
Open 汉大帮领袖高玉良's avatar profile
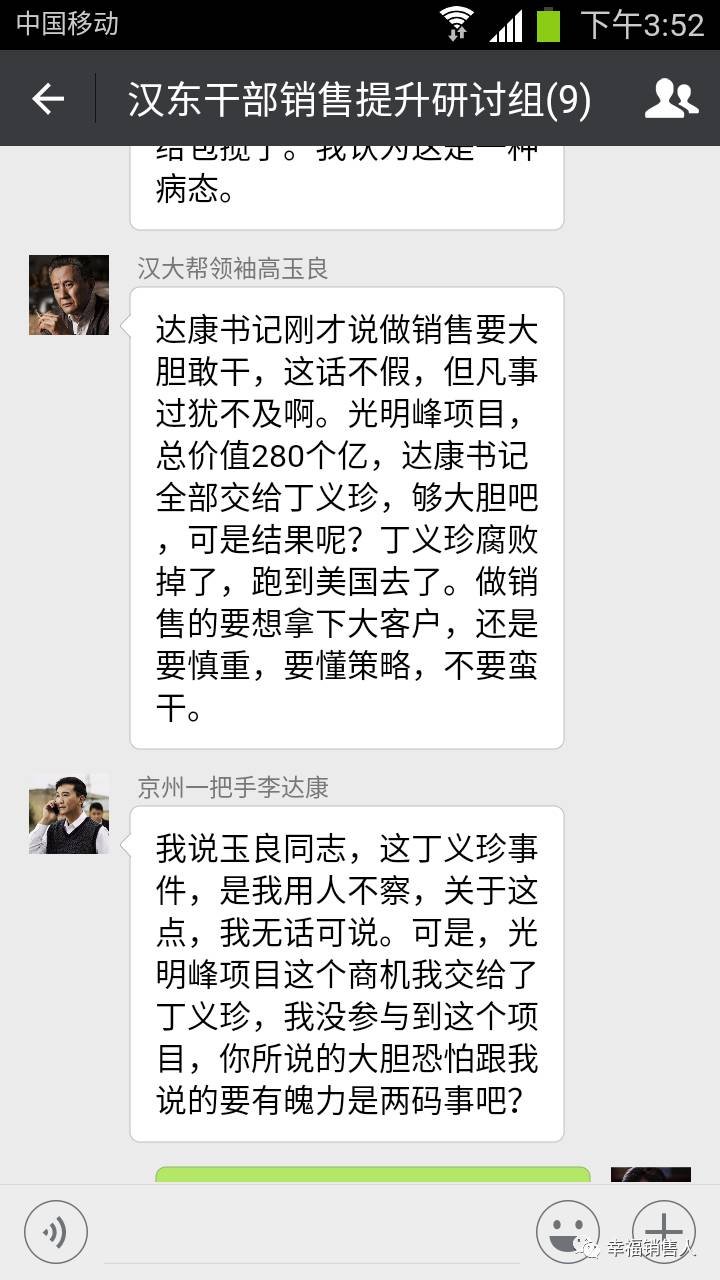pos(69,294)
